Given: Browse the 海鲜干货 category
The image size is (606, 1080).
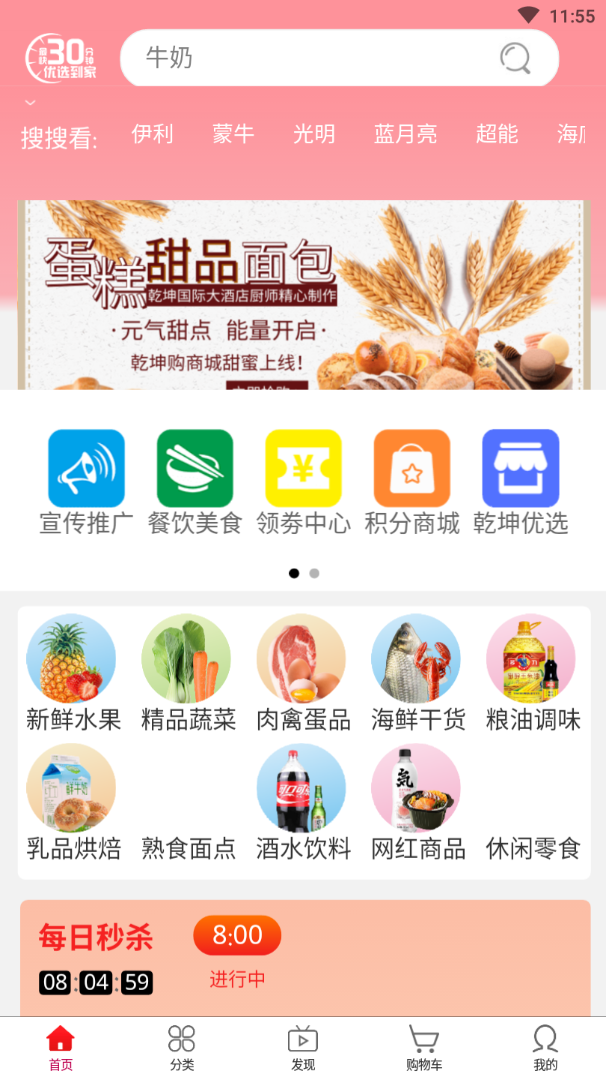Looking at the screenshot, I should pos(417,673).
